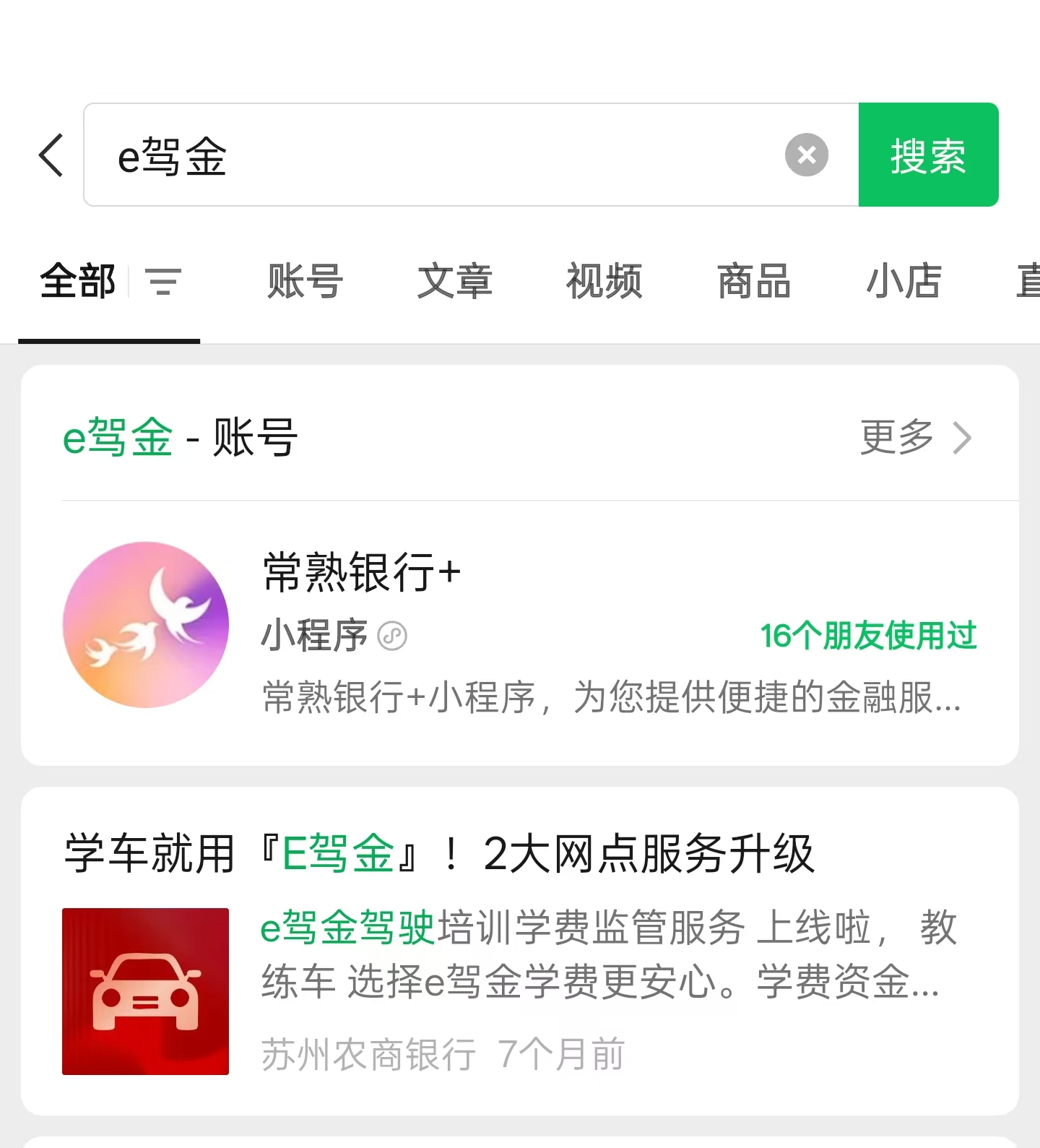Switch to the 文章 tab
Viewport: 1040px width, 1148px height.
454,281
